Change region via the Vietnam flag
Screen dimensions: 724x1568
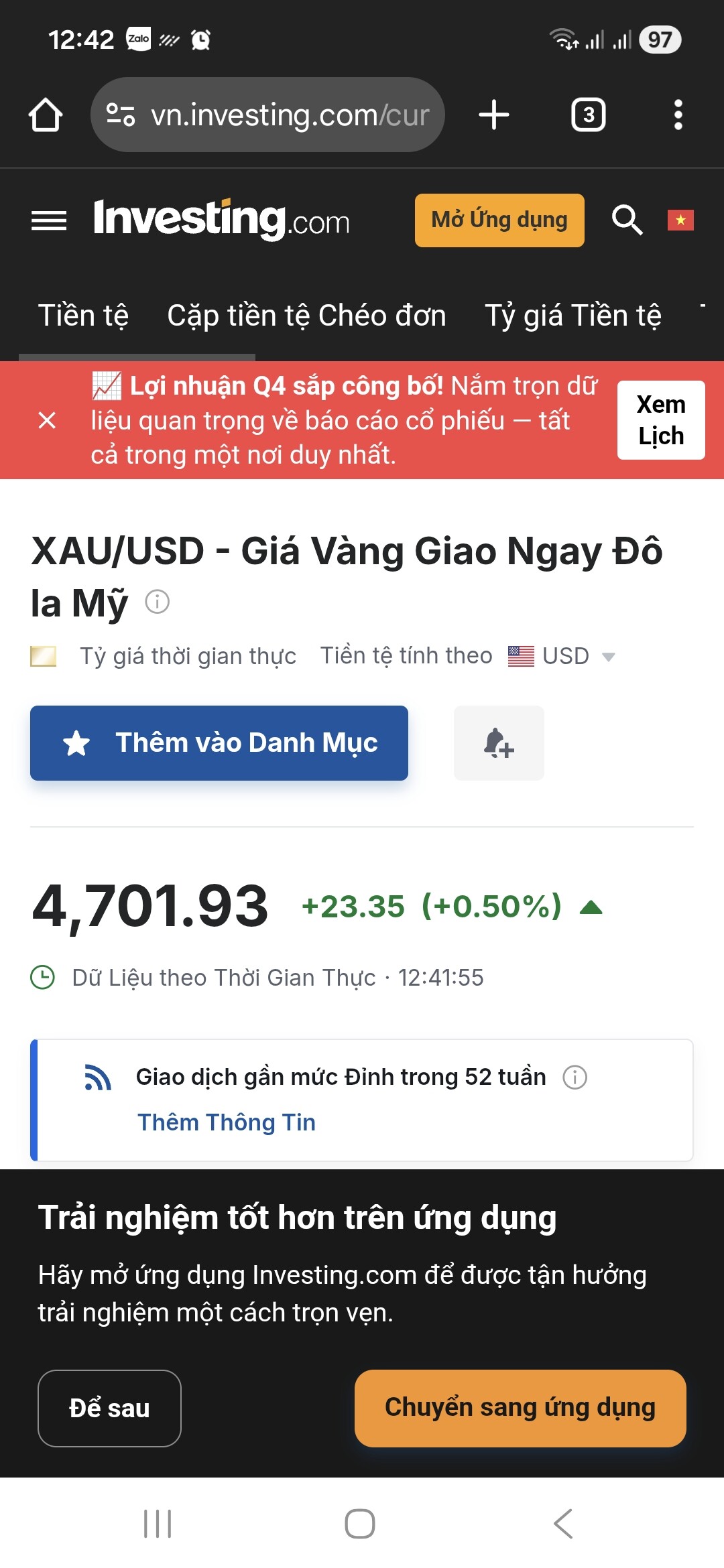[680, 220]
